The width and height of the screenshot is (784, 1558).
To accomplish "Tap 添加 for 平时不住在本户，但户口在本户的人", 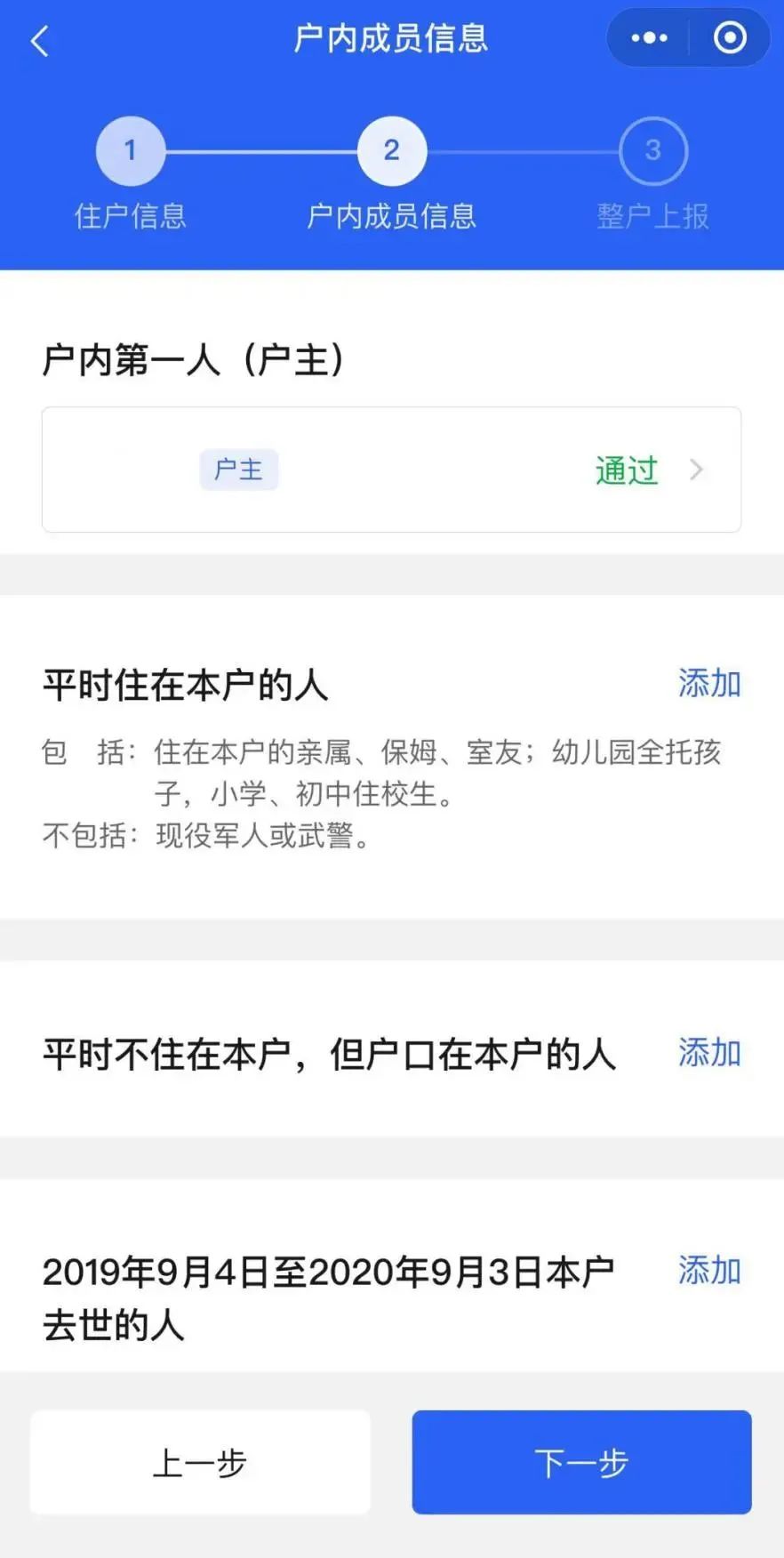I will 708,1053.
